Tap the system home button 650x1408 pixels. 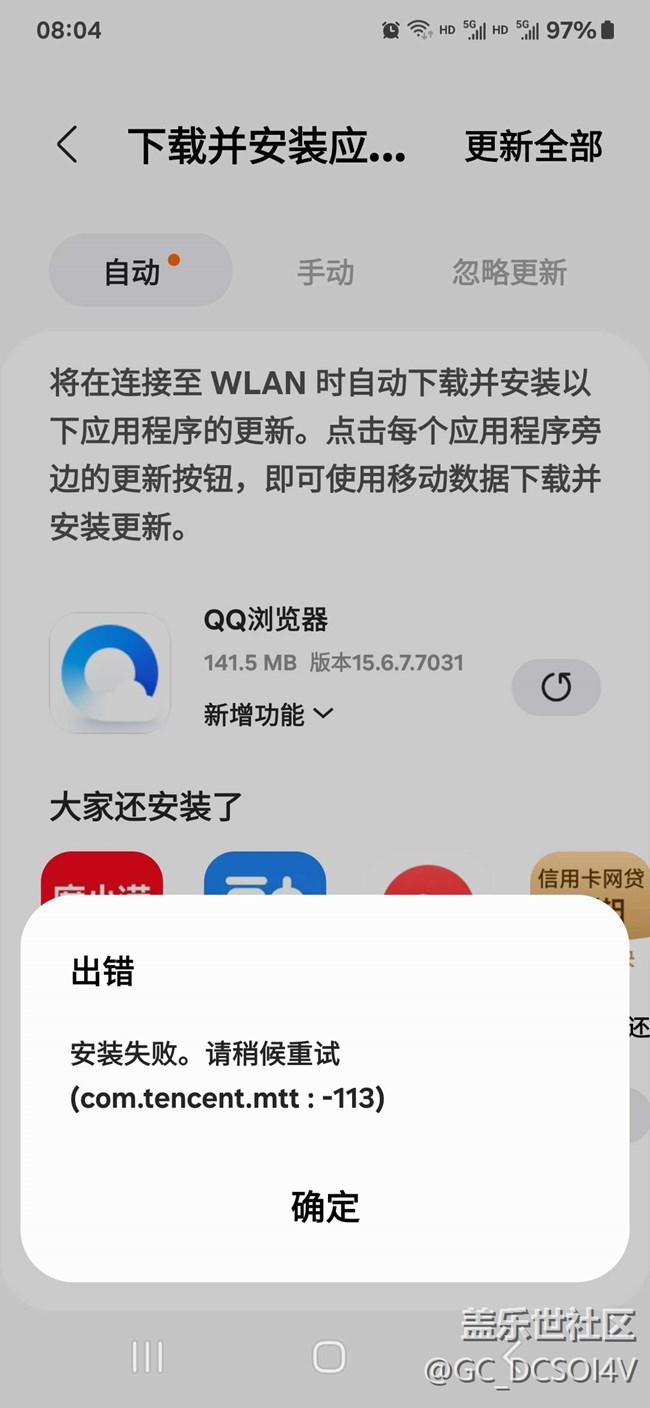(x=328, y=1356)
